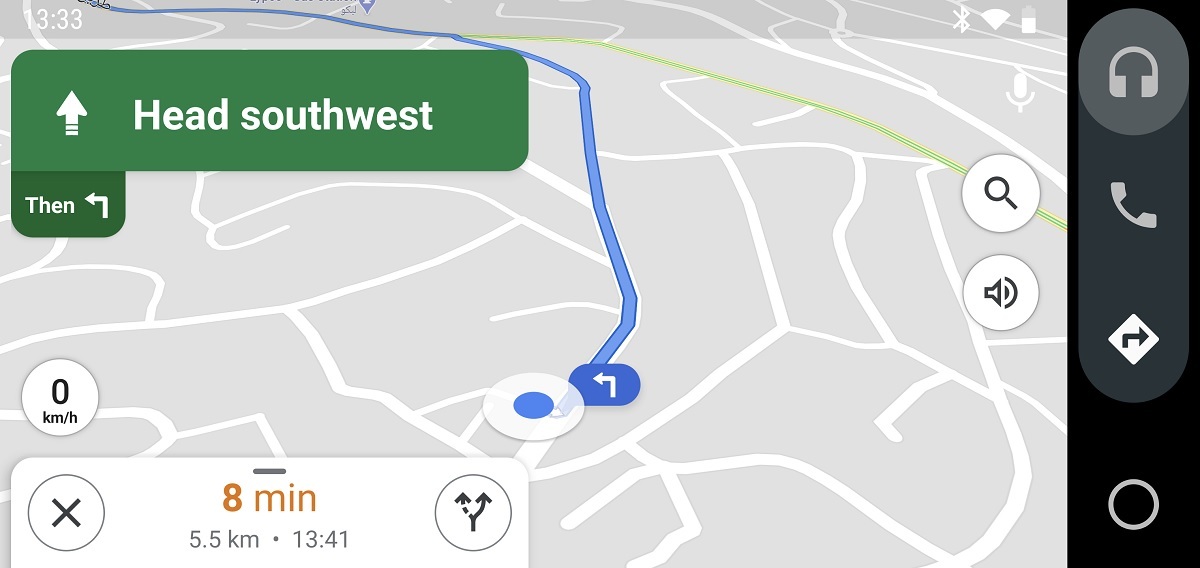This screenshot has width=1200, height=568.
Task: Open the navigation maps shortcut
Action: click(x=1133, y=340)
